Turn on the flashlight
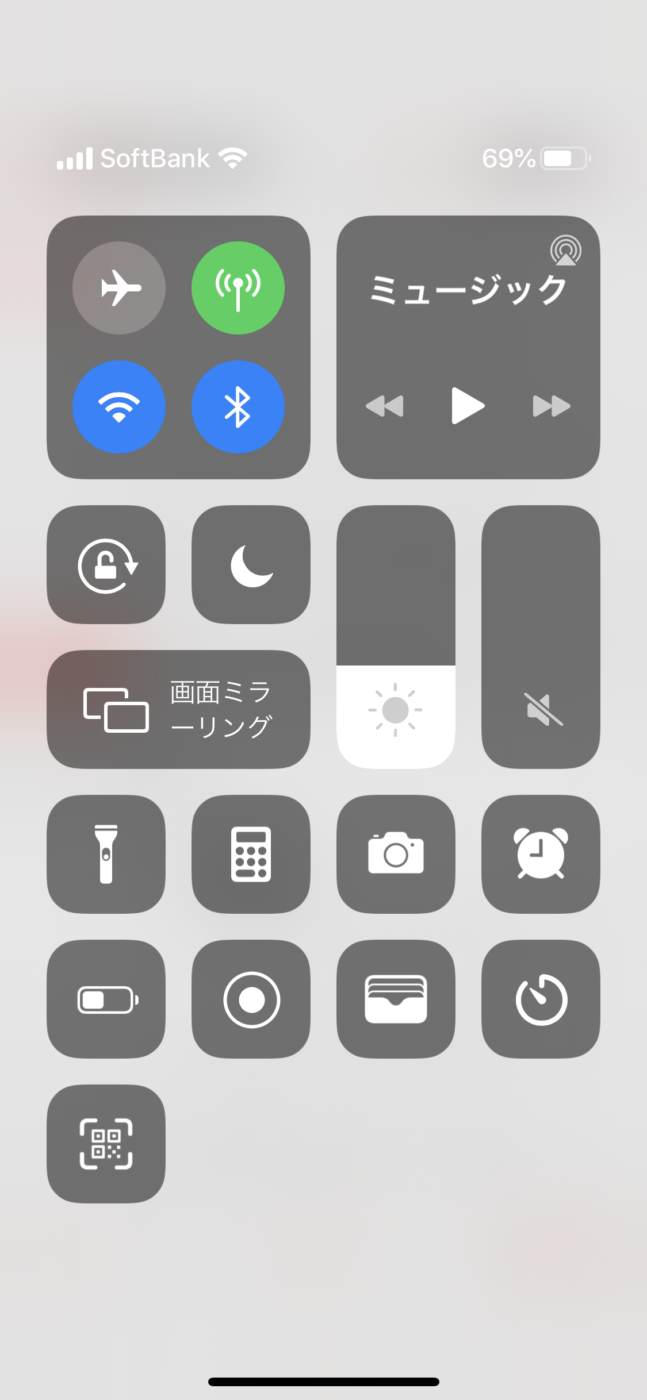Viewport: 647px width, 1400px height. [106, 854]
